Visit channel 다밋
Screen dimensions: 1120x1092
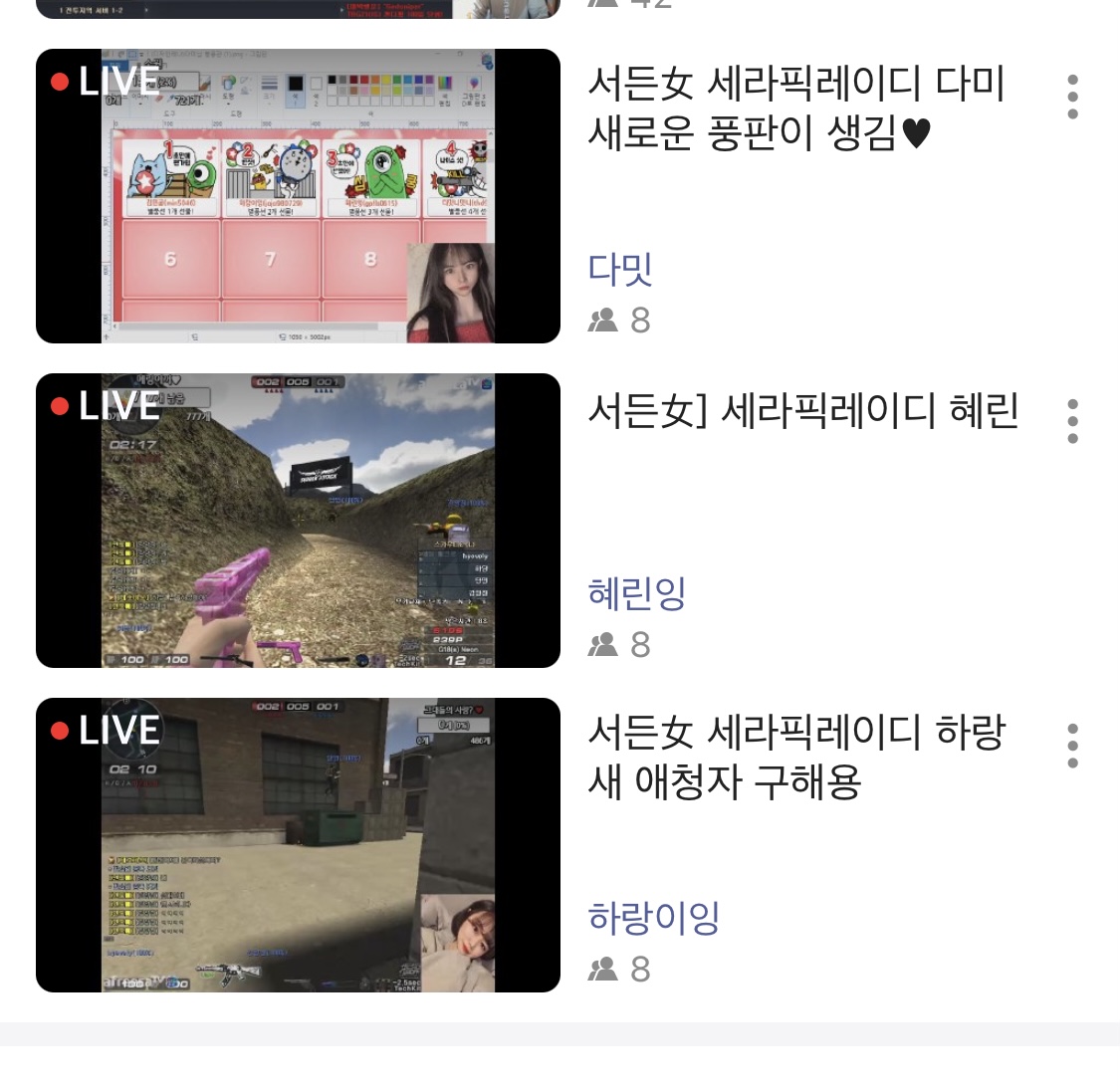point(620,269)
